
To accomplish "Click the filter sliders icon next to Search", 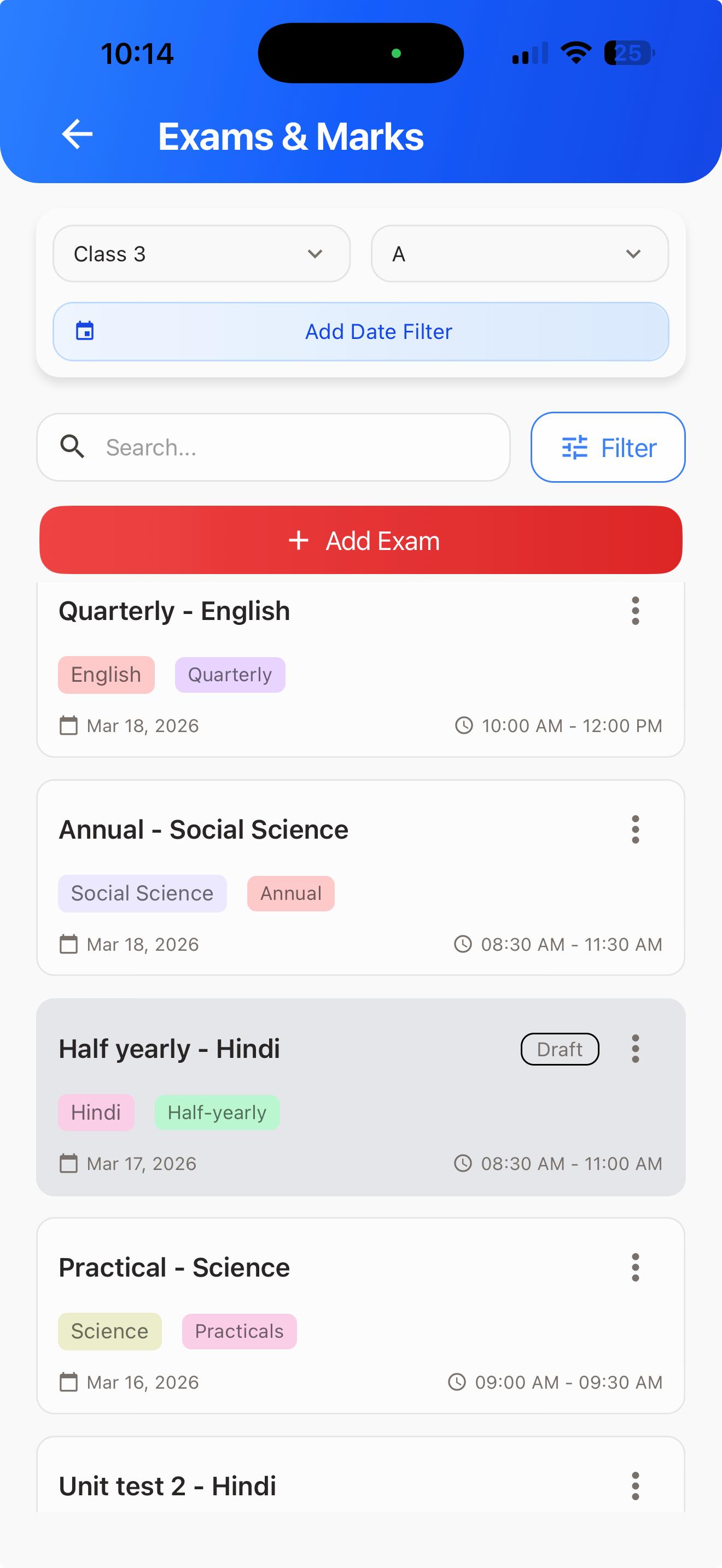I will point(575,447).
